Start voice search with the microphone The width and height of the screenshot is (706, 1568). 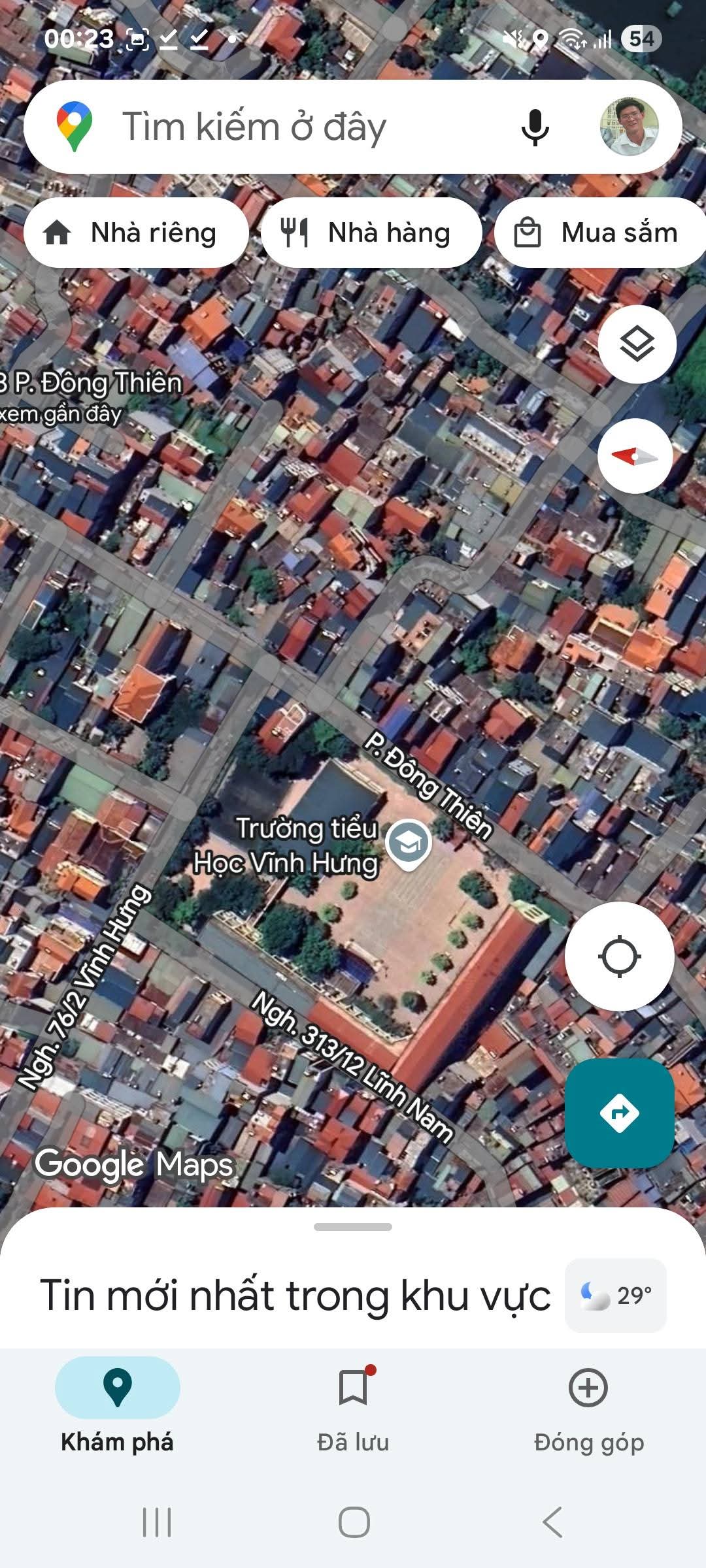click(535, 127)
